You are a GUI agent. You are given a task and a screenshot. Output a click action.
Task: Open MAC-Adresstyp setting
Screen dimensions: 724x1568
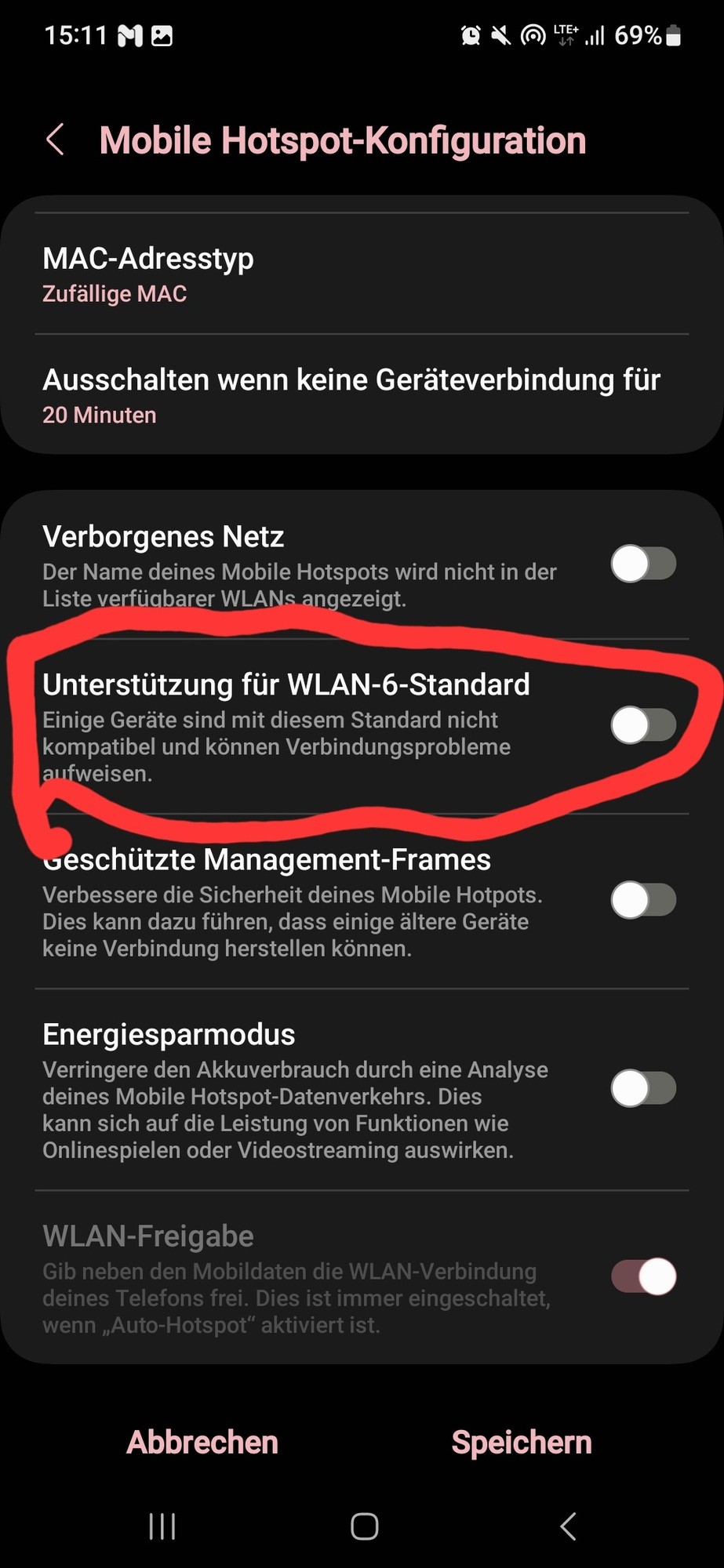[149, 274]
